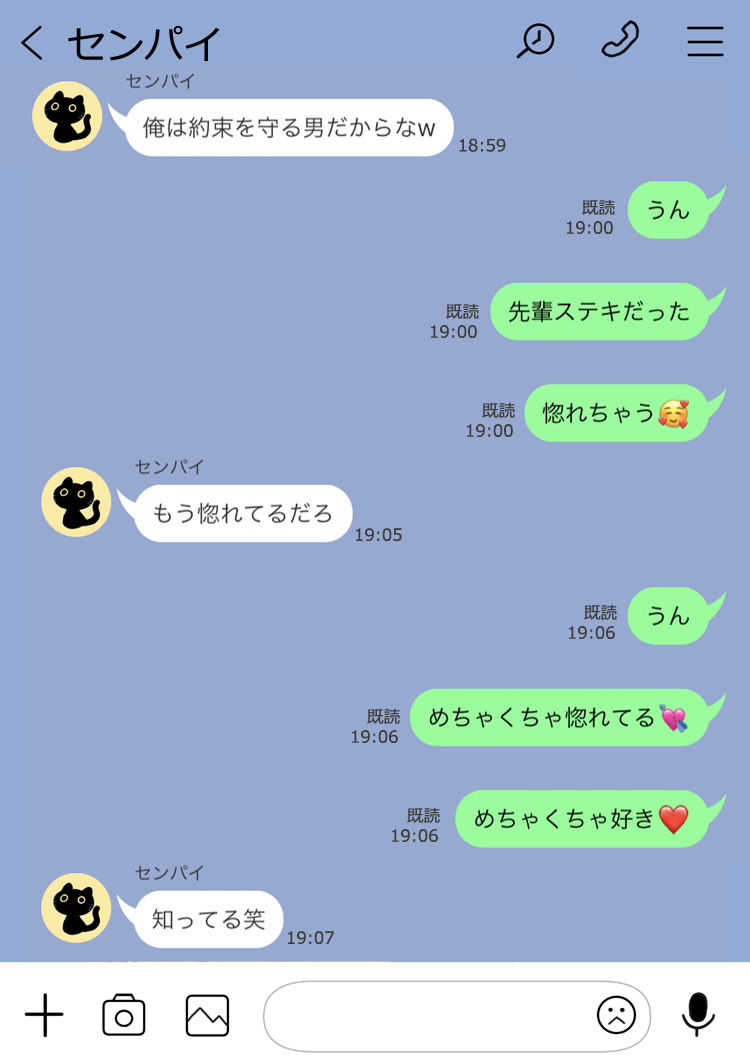Open the emoji and sticker picker
This screenshot has height=1061, width=750.
[616, 1016]
